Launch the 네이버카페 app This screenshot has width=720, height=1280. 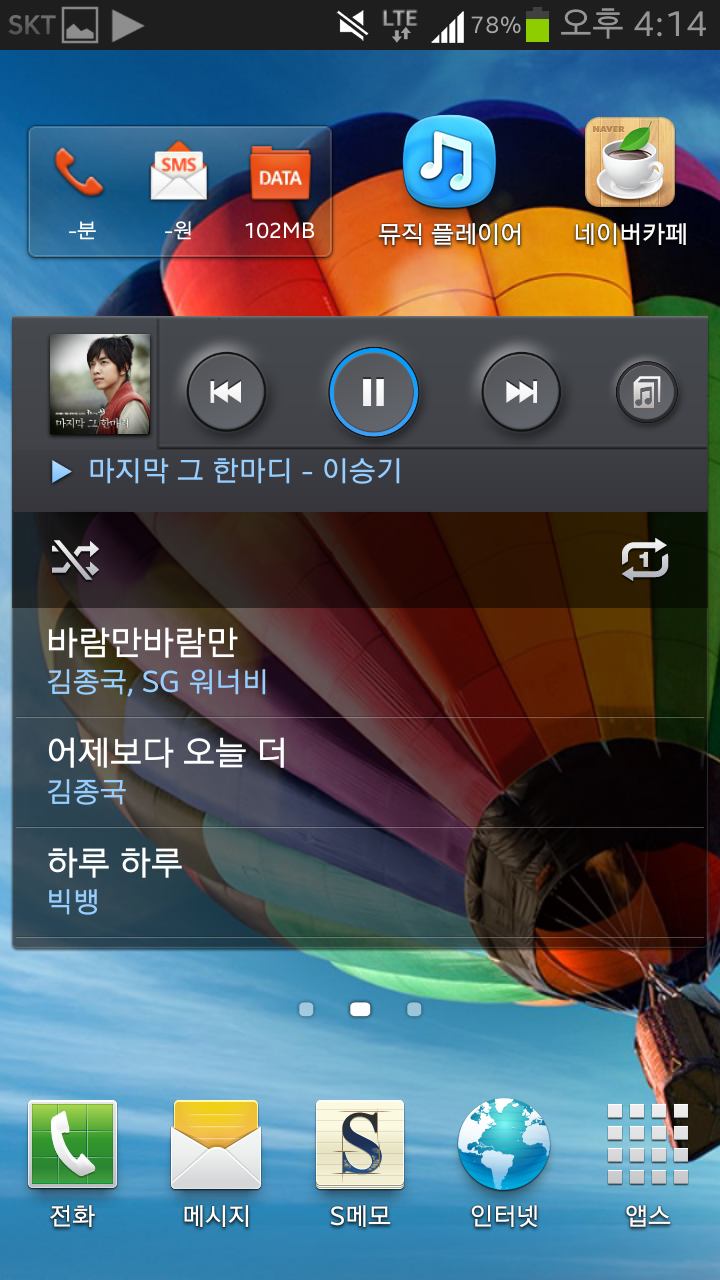630,180
